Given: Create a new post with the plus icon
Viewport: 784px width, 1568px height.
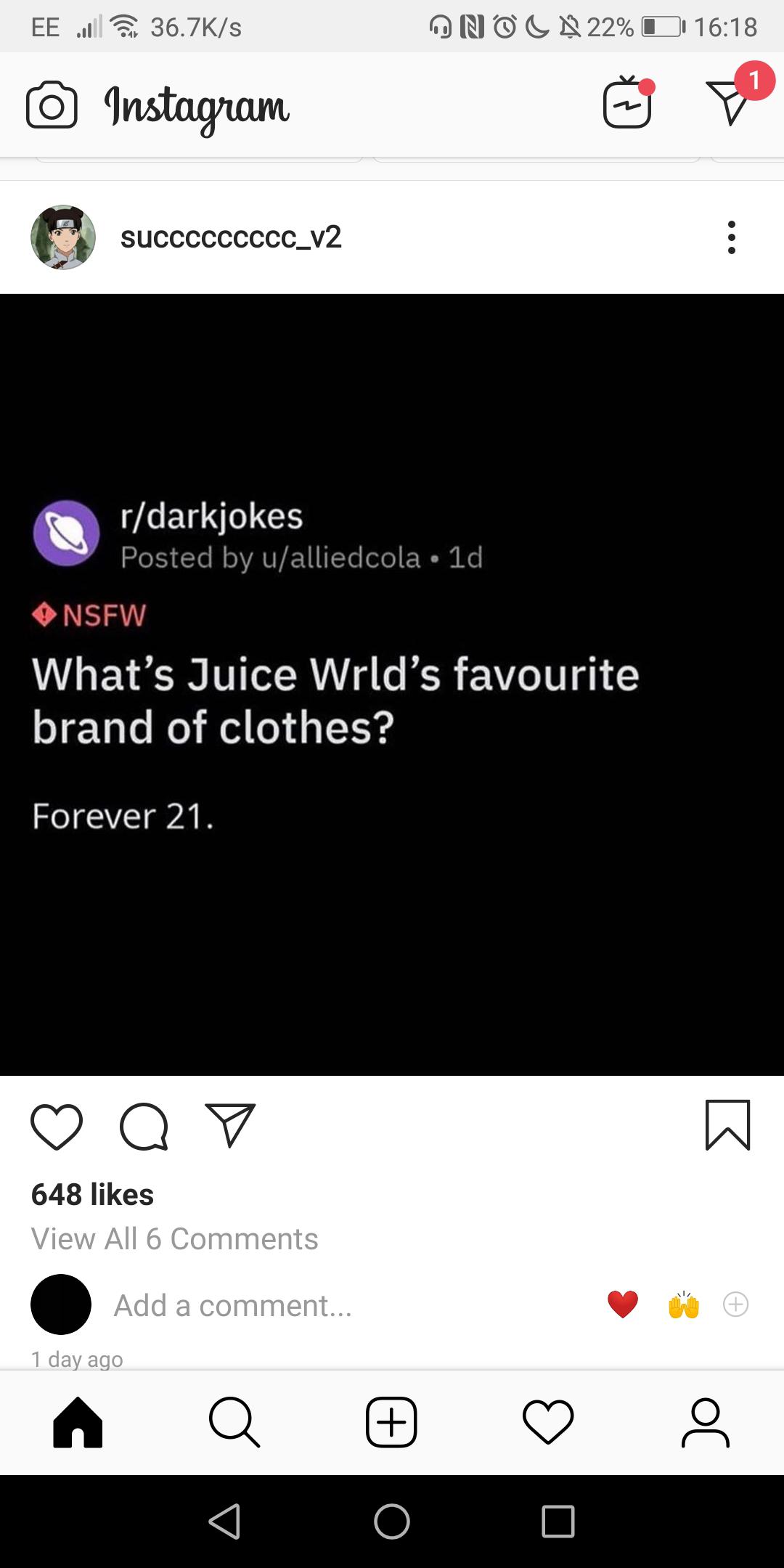Looking at the screenshot, I should (x=391, y=1421).
